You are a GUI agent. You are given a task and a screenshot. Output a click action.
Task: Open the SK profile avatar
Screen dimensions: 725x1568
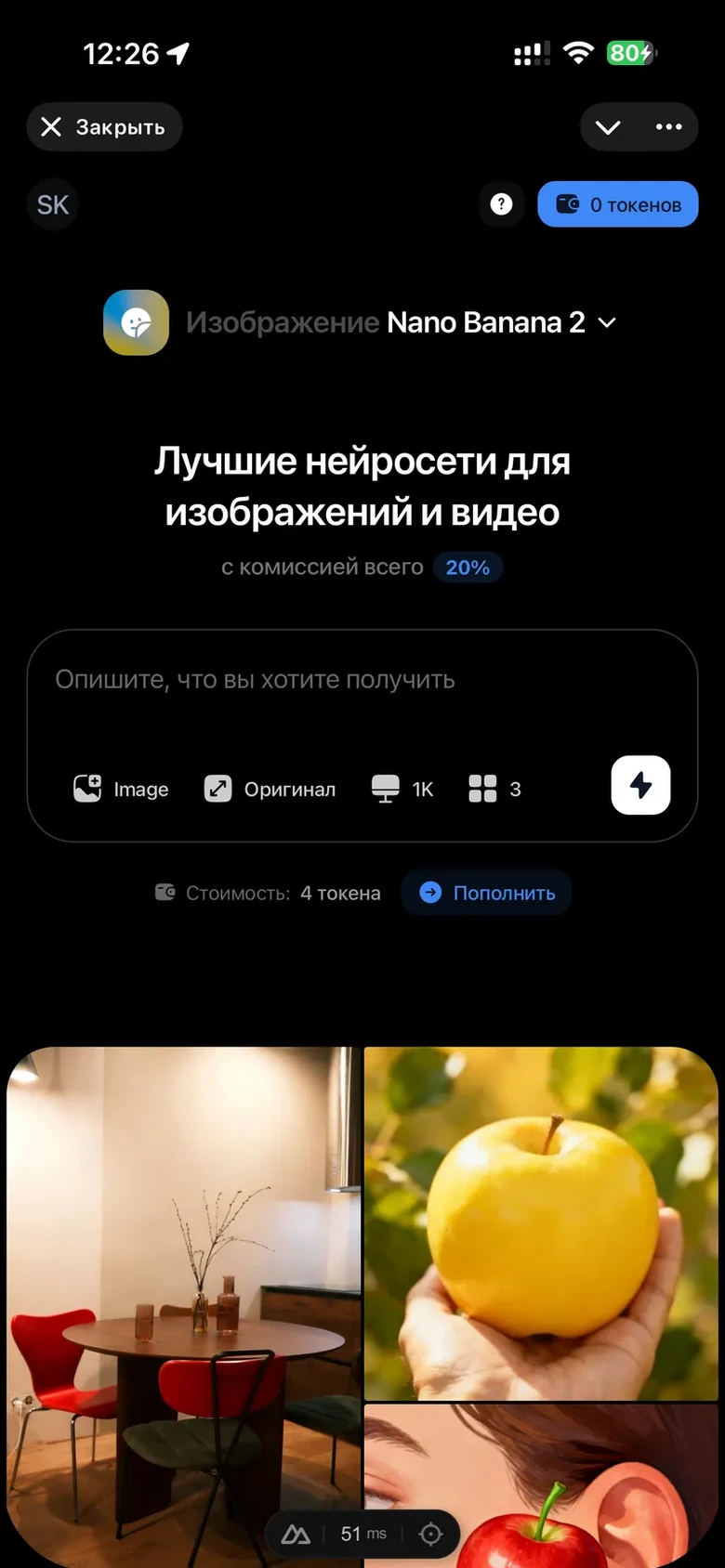[x=53, y=204]
